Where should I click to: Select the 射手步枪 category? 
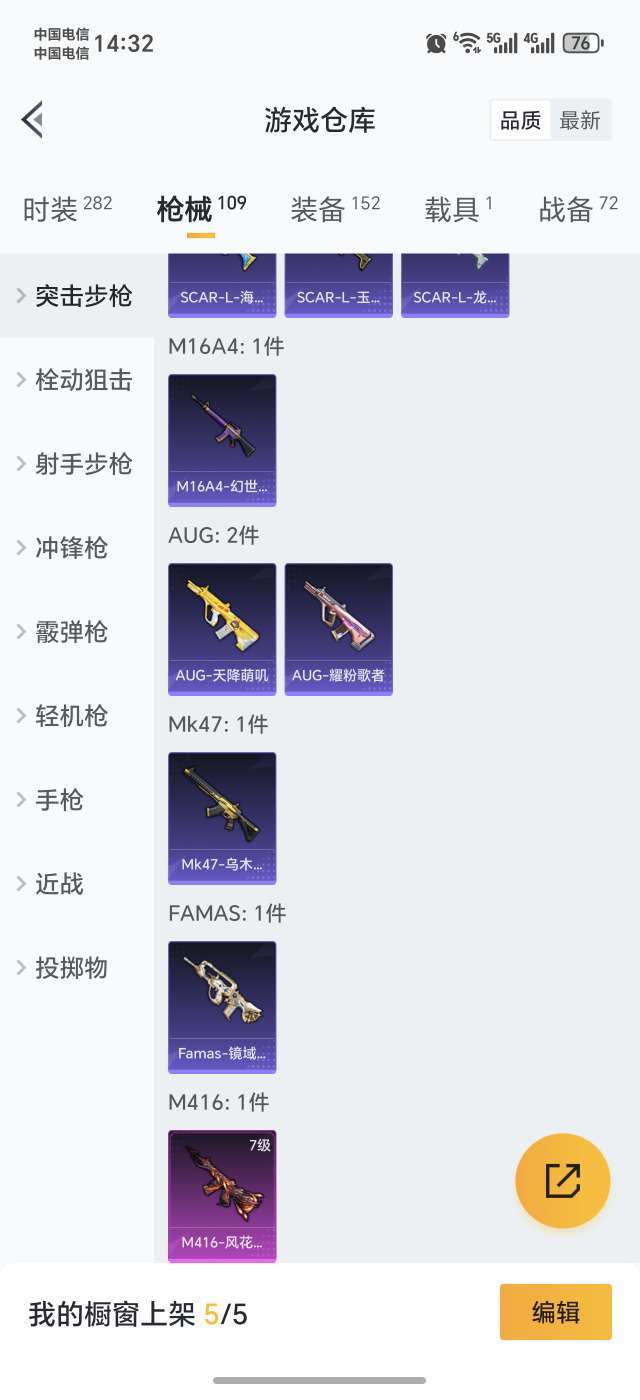click(83, 464)
